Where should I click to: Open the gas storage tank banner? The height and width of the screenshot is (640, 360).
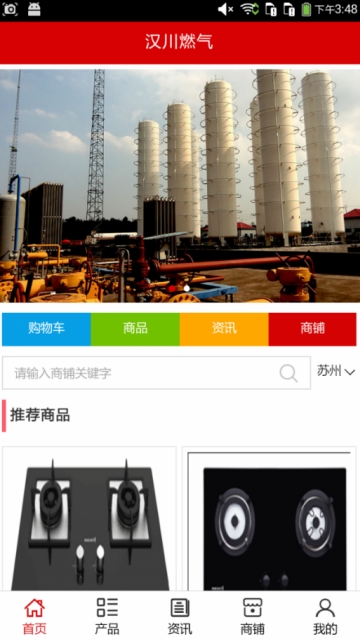pyautogui.click(x=180, y=186)
